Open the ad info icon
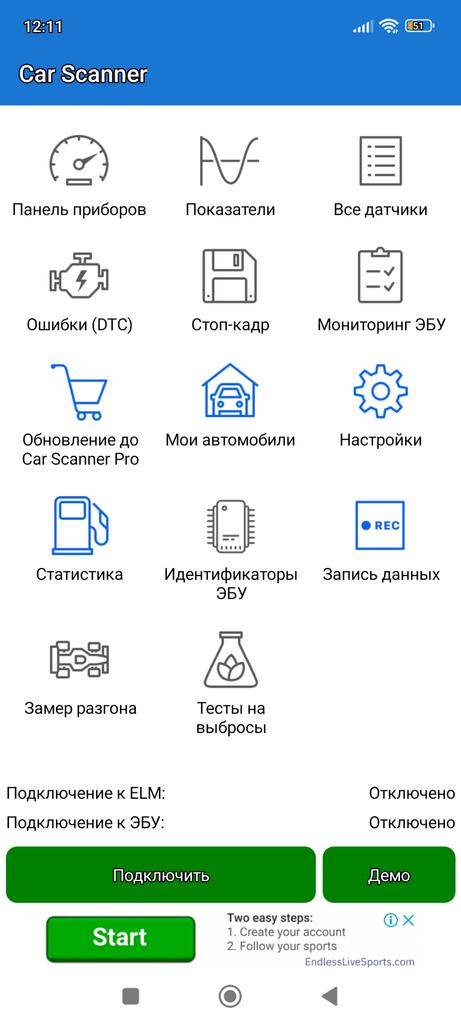 click(390, 920)
